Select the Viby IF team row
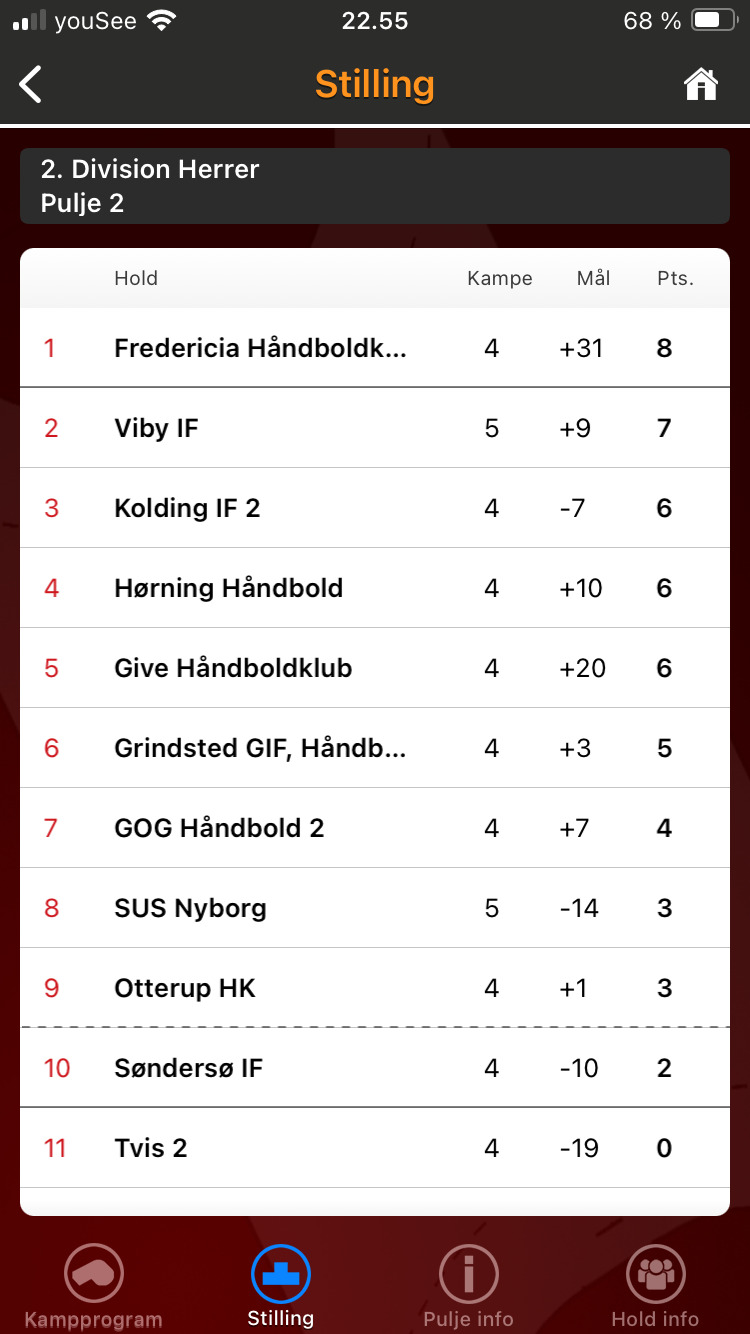The width and height of the screenshot is (750, 1334). pyautogui.click(x=375, y=427)
